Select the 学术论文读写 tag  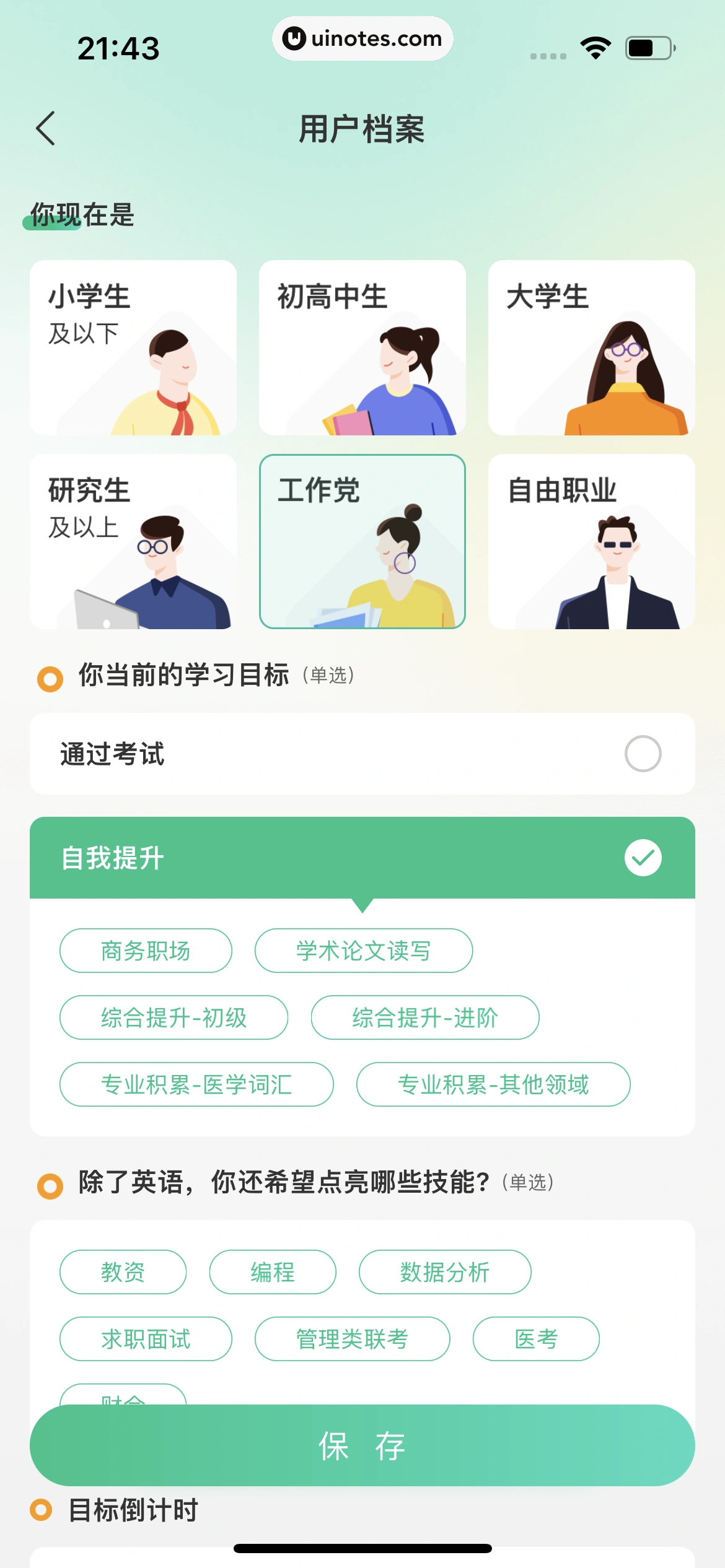[363, 951]
